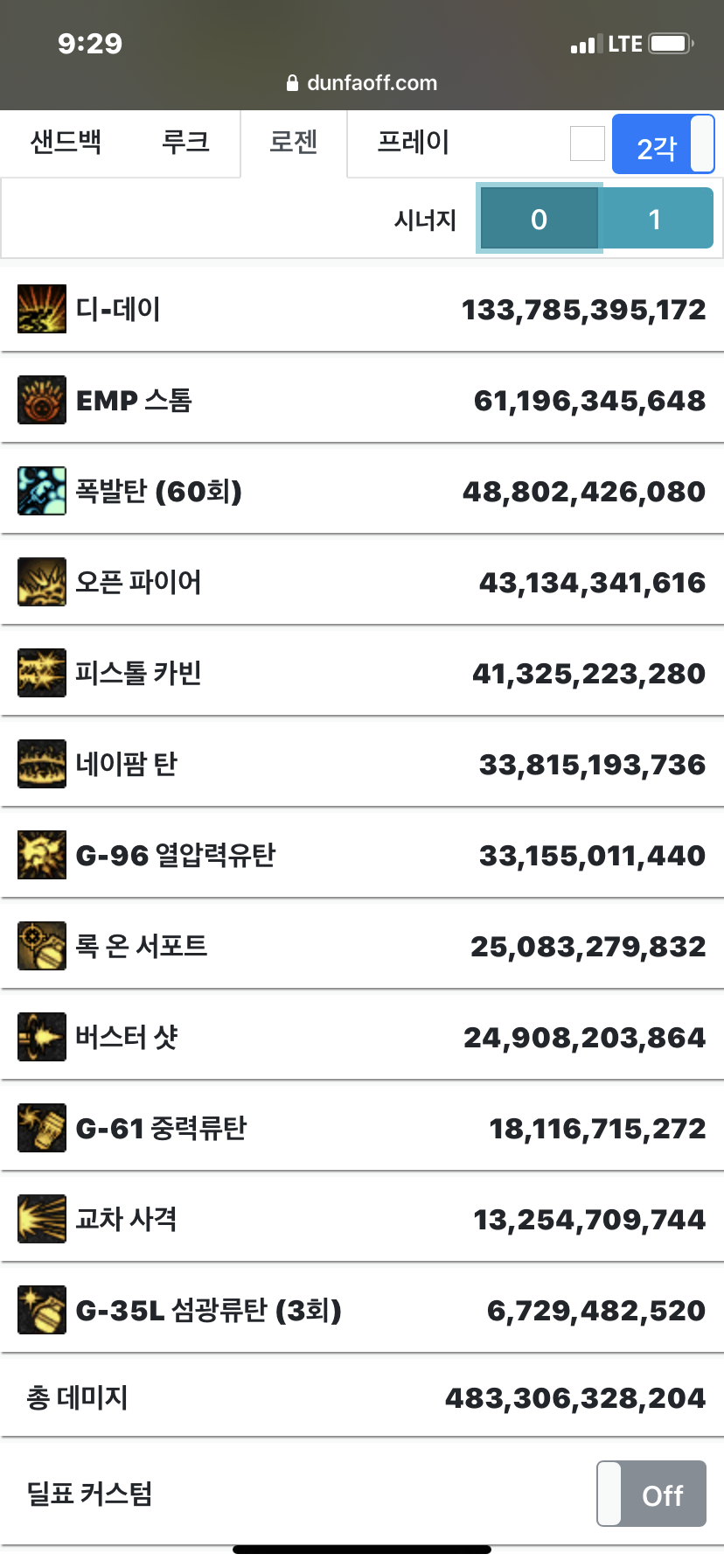Tick the empty checkbox beside 2각
Viewport: 724px width, 1568px height.
pyautogui.click(x=587, y=143)
